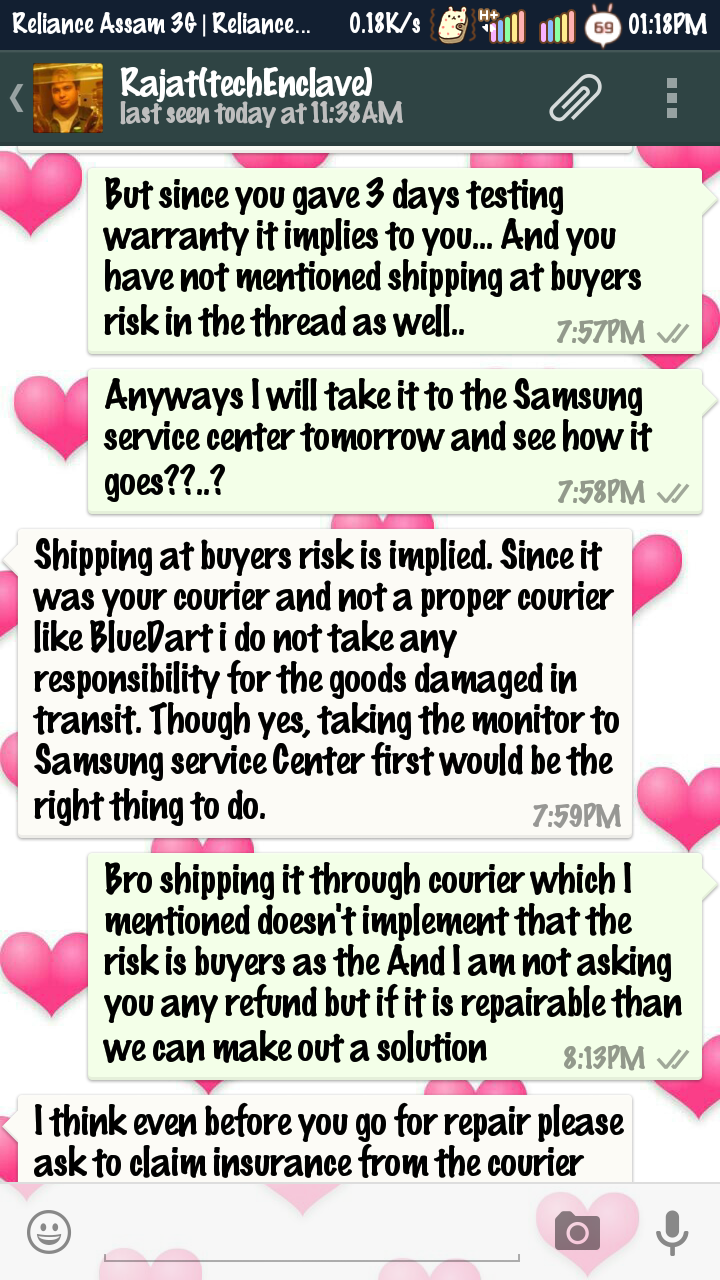Tap the microphone to record voice
This screenshot has width=720, height=1280.
click(x=672, y=1232)
